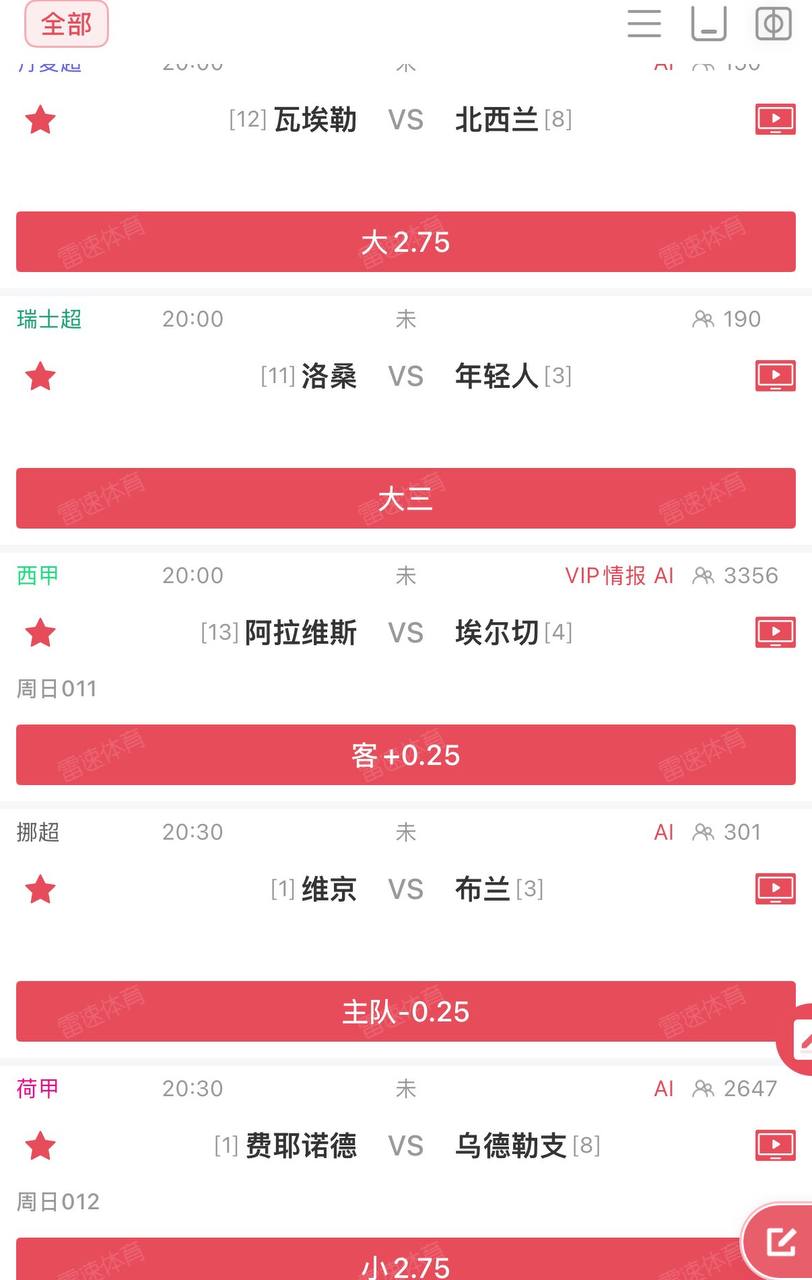Toggle star on 阿拉维斯 vs 埃尔切 match
The image size is (812, 1280).
[x=40, y=633]
